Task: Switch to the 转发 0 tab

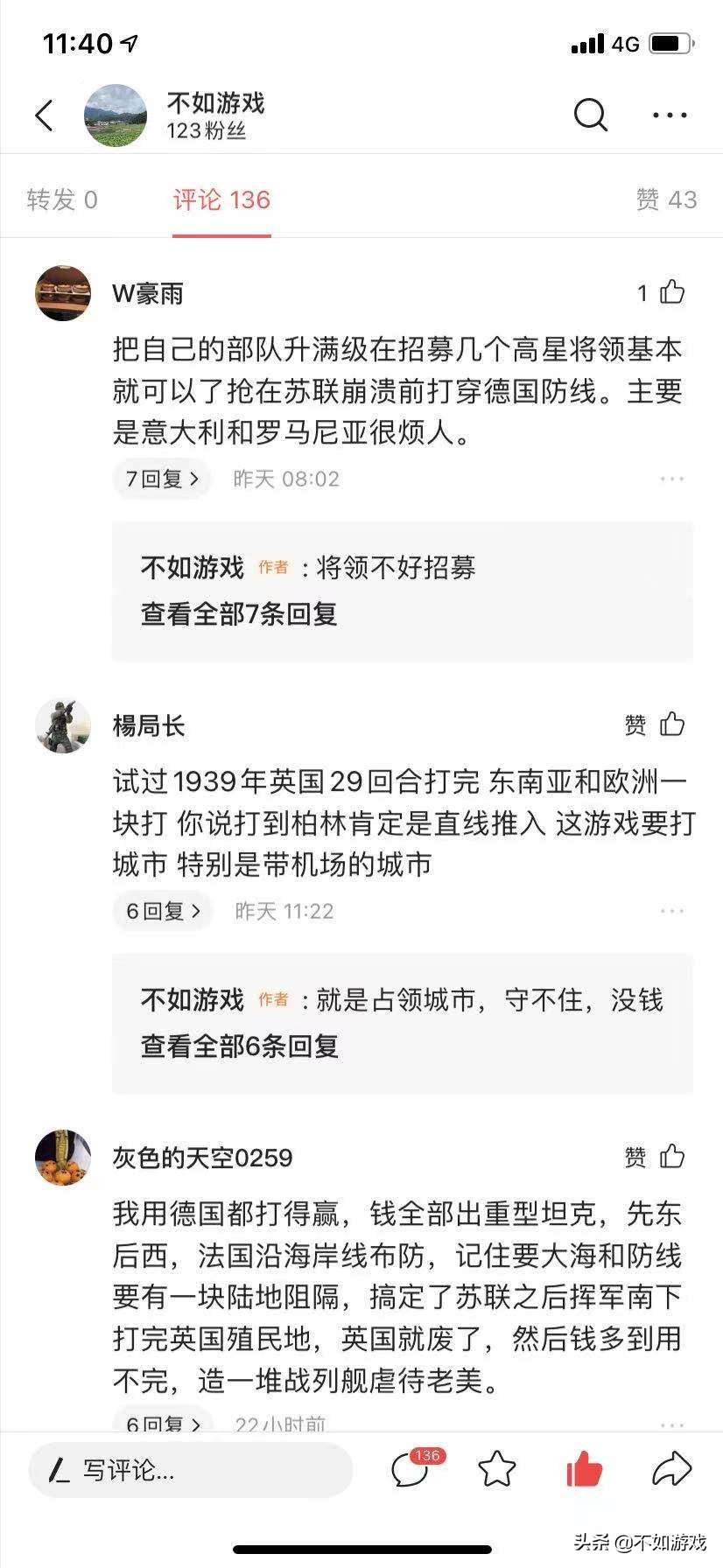Action: (x=62, y=199)
